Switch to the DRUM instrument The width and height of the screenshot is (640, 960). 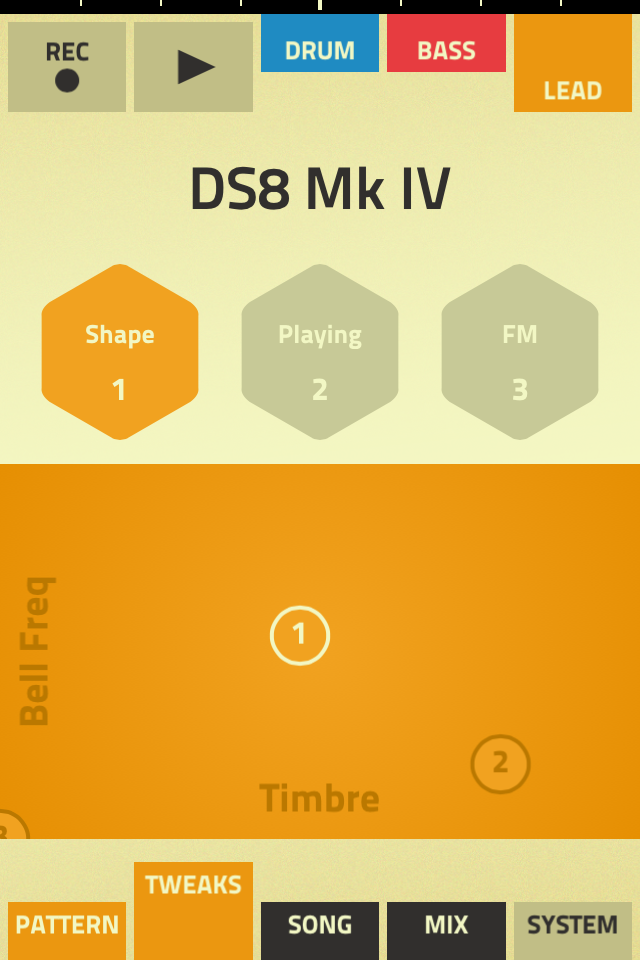click(x=320, y=45)
